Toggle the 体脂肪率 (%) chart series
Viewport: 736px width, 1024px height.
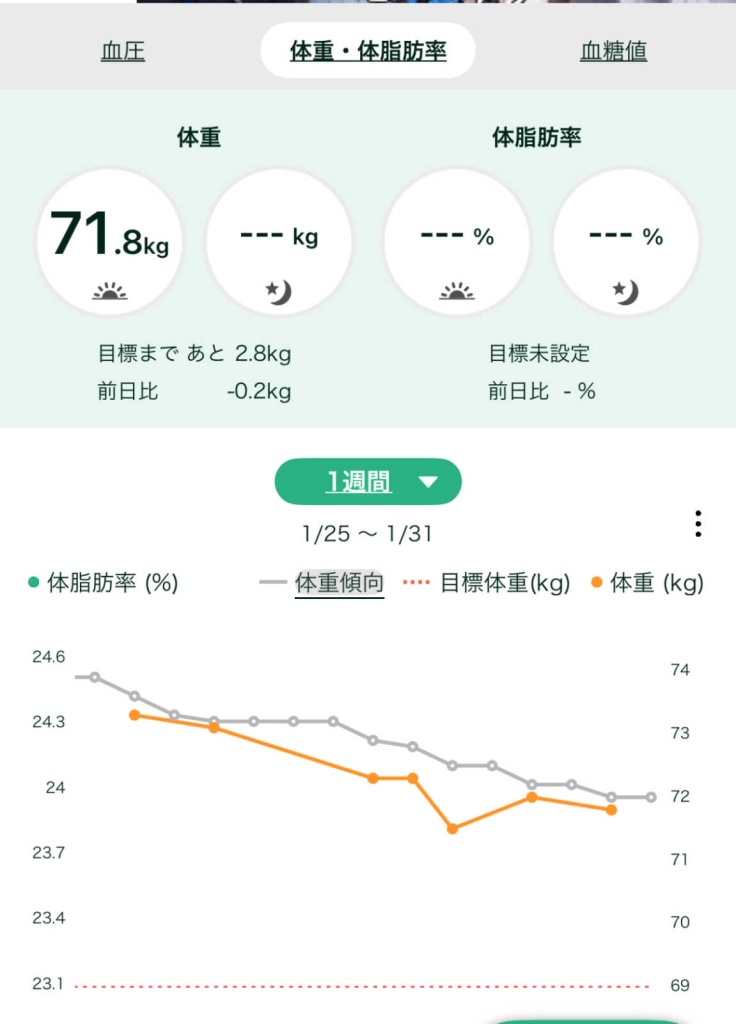[x=103, y=583]
